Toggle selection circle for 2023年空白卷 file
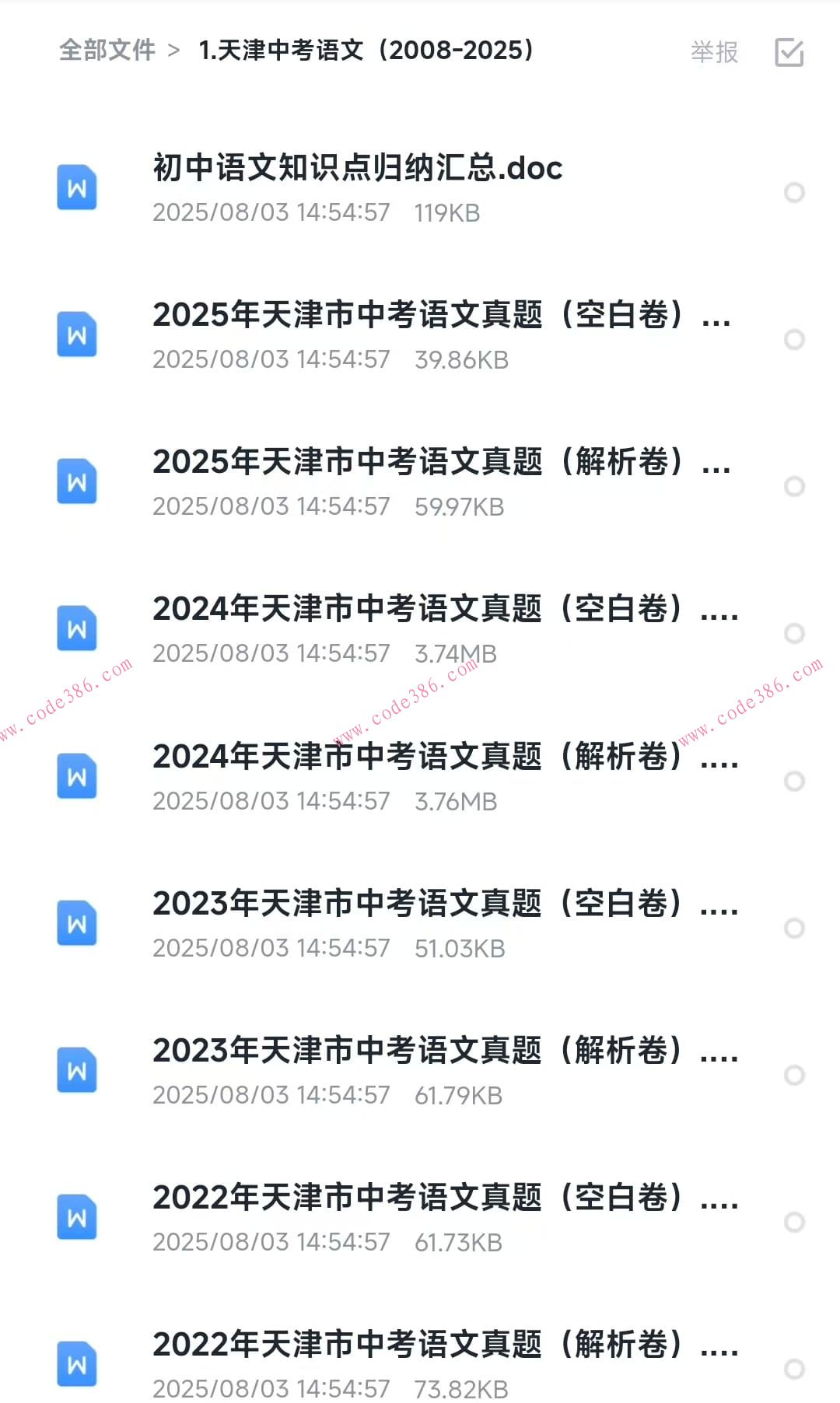The width and height of the screenshot is (840, 1403). pyautogui.click(x=794, y=927)
